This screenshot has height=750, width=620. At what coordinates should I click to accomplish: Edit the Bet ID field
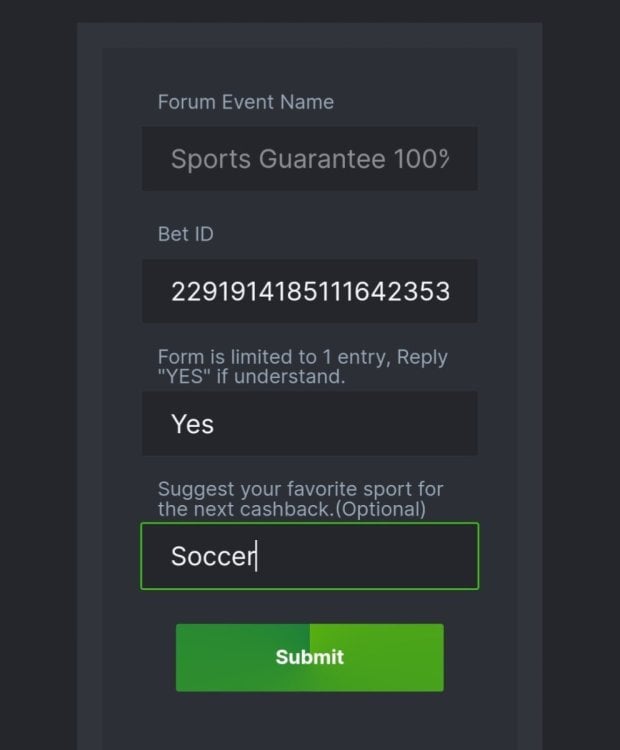coord(309,292)
